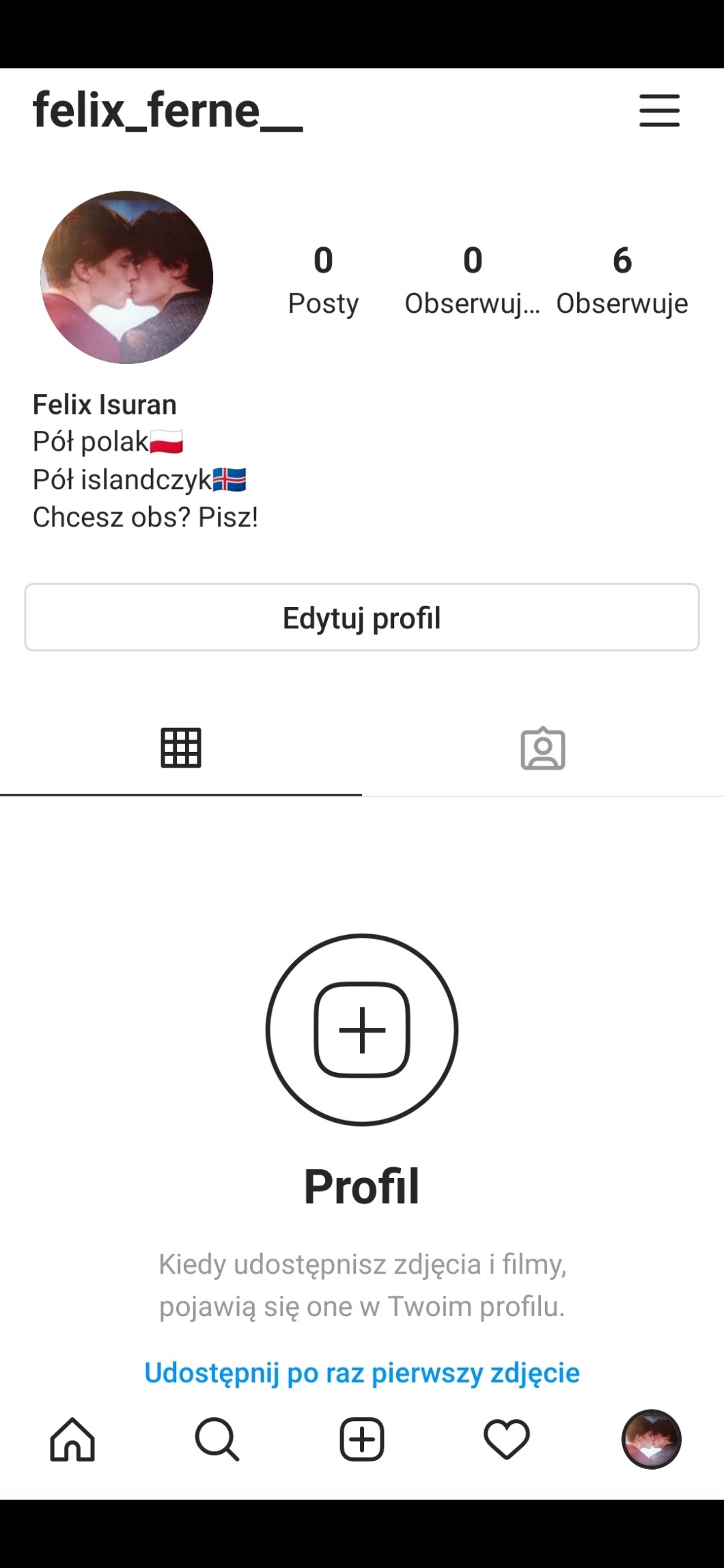
Task: Tap the plus circle to share photo
Action: [362, 1030]
